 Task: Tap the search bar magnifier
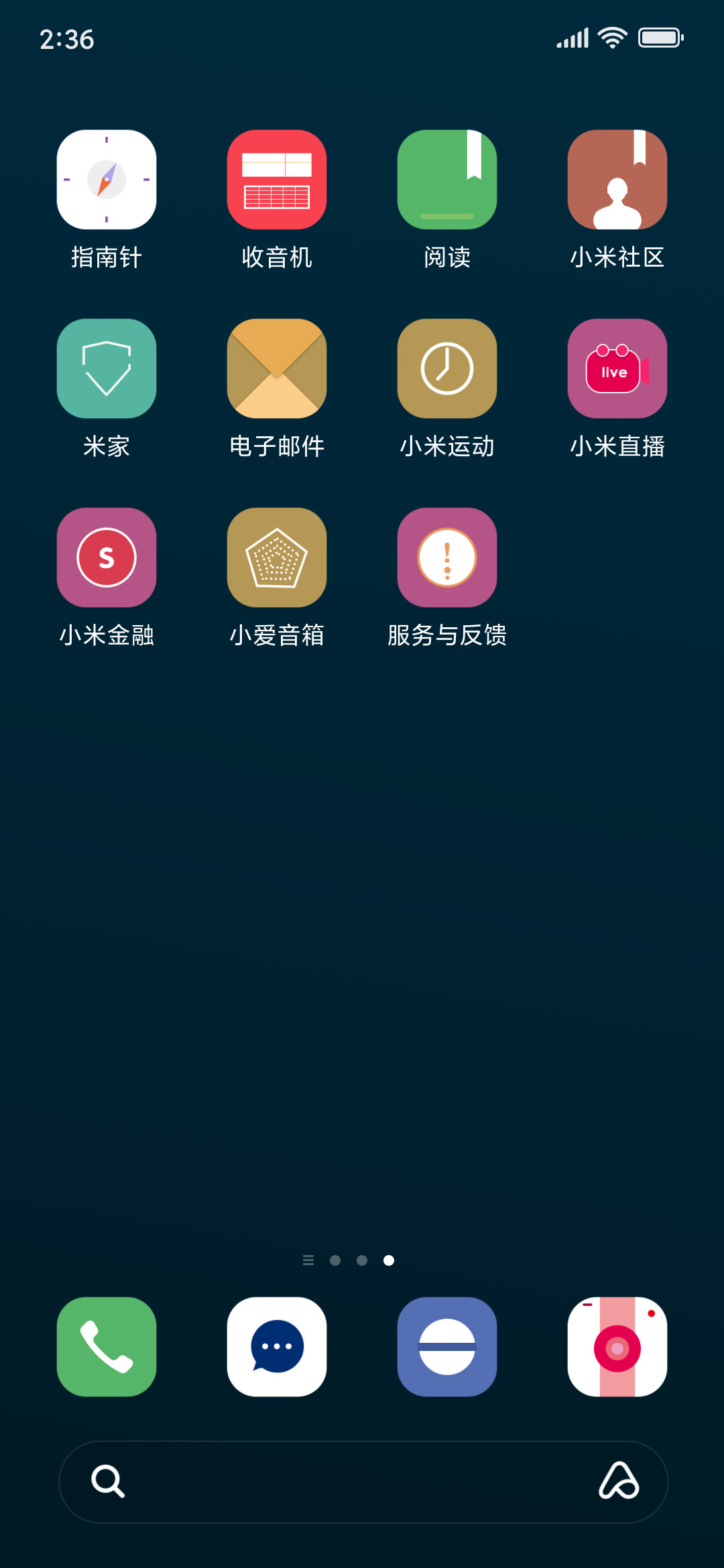(108, 1481)
